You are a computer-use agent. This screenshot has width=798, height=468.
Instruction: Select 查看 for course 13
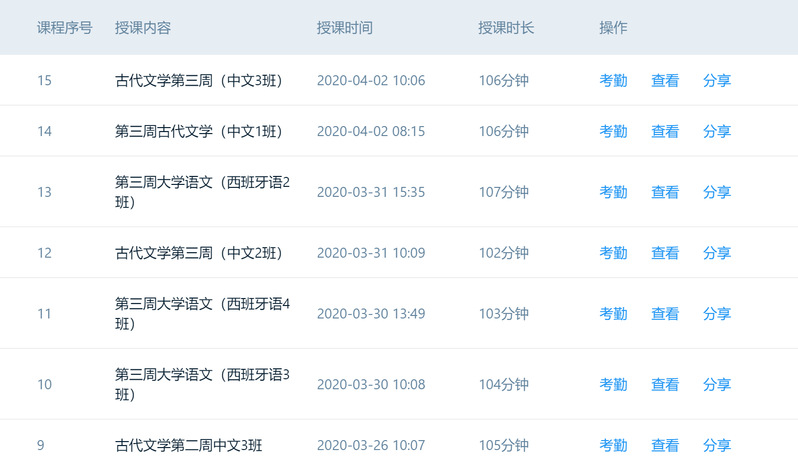point(665,192)
